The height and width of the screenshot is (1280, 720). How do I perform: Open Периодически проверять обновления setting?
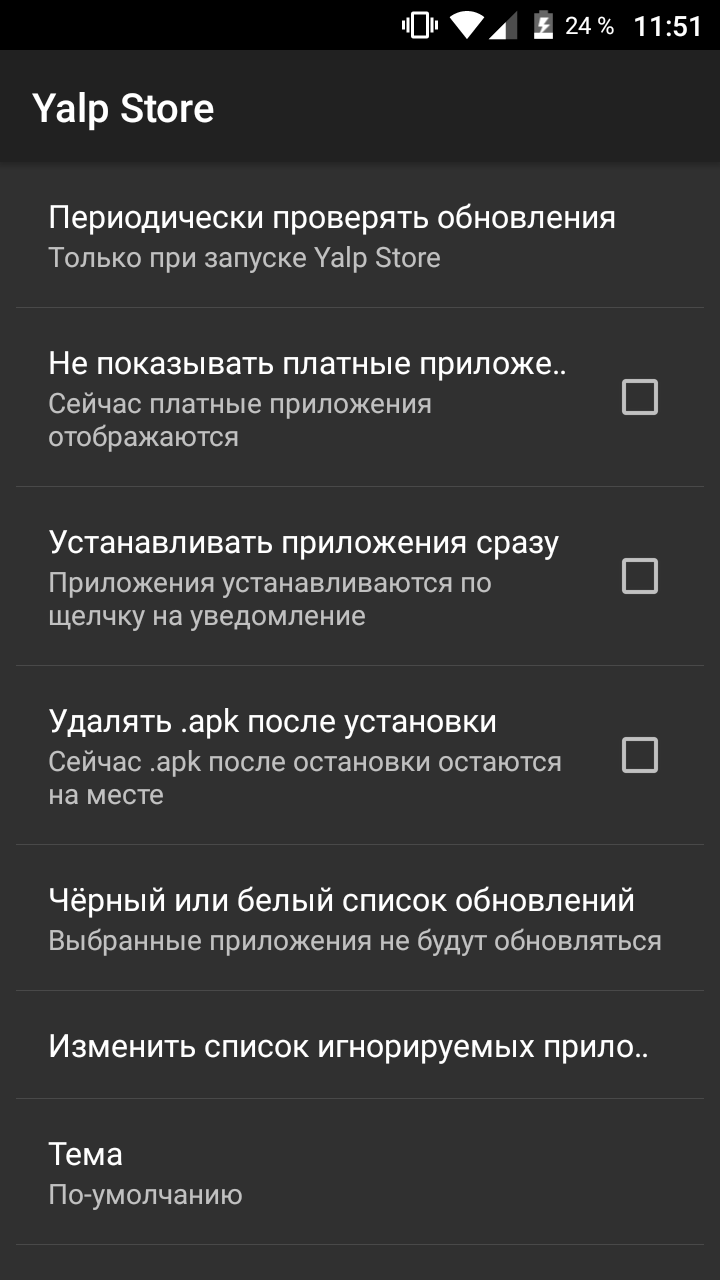pos(360,236)
